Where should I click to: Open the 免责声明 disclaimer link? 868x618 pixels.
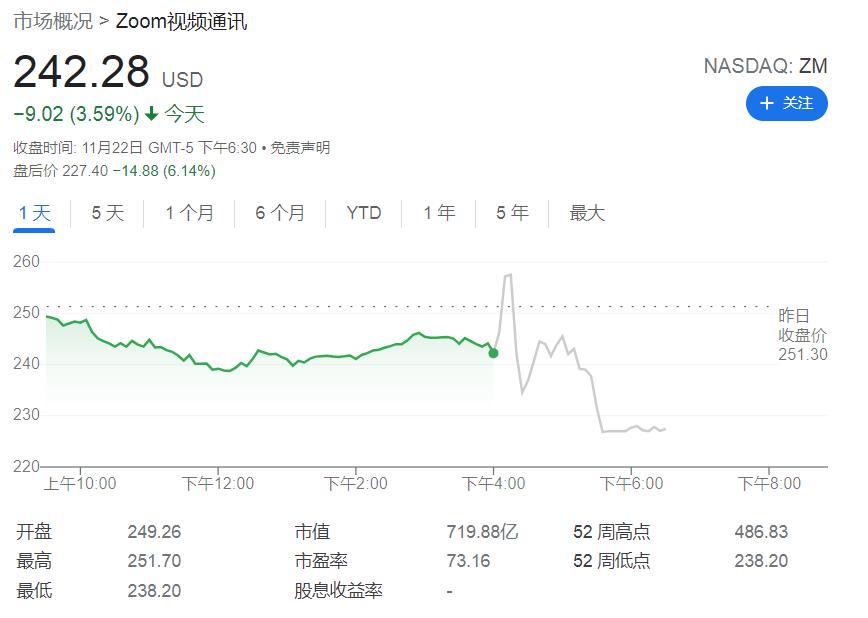300,148
